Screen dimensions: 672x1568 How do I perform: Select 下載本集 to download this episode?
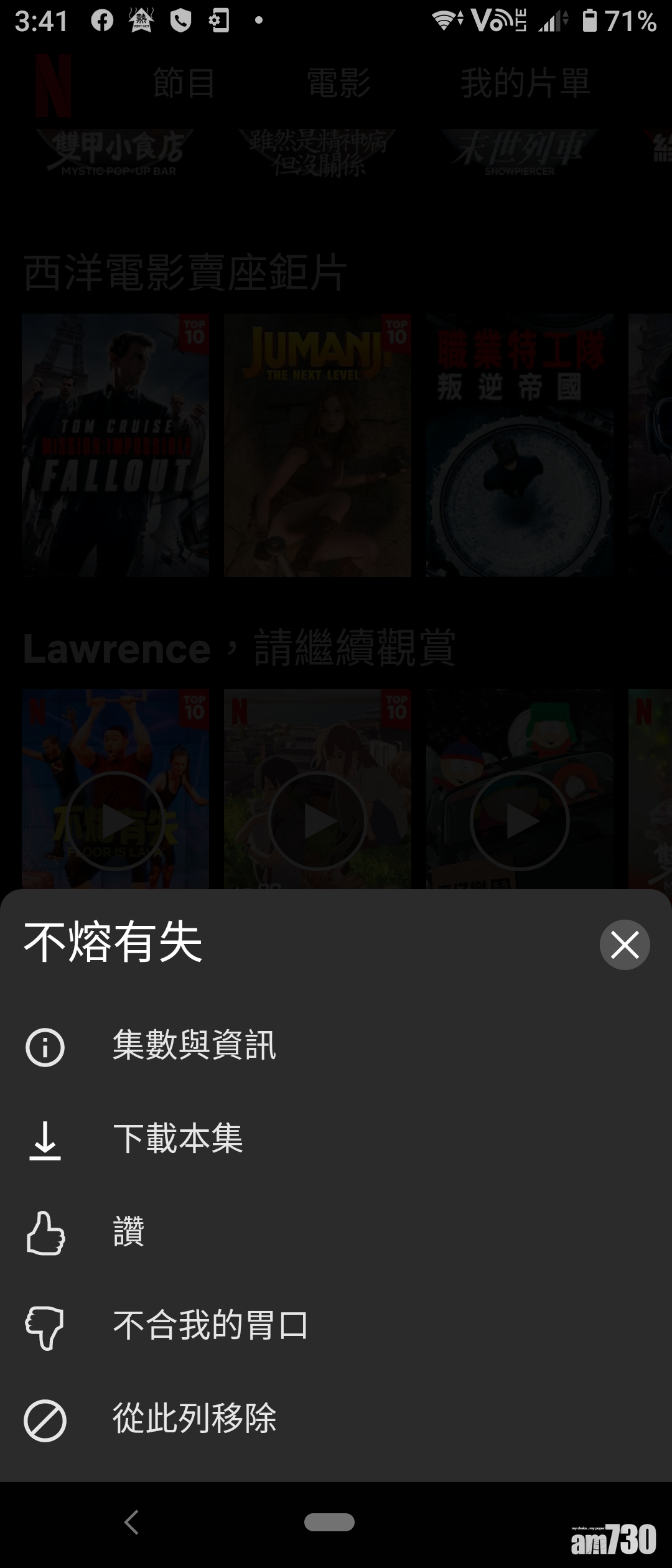coord(177,1139)
